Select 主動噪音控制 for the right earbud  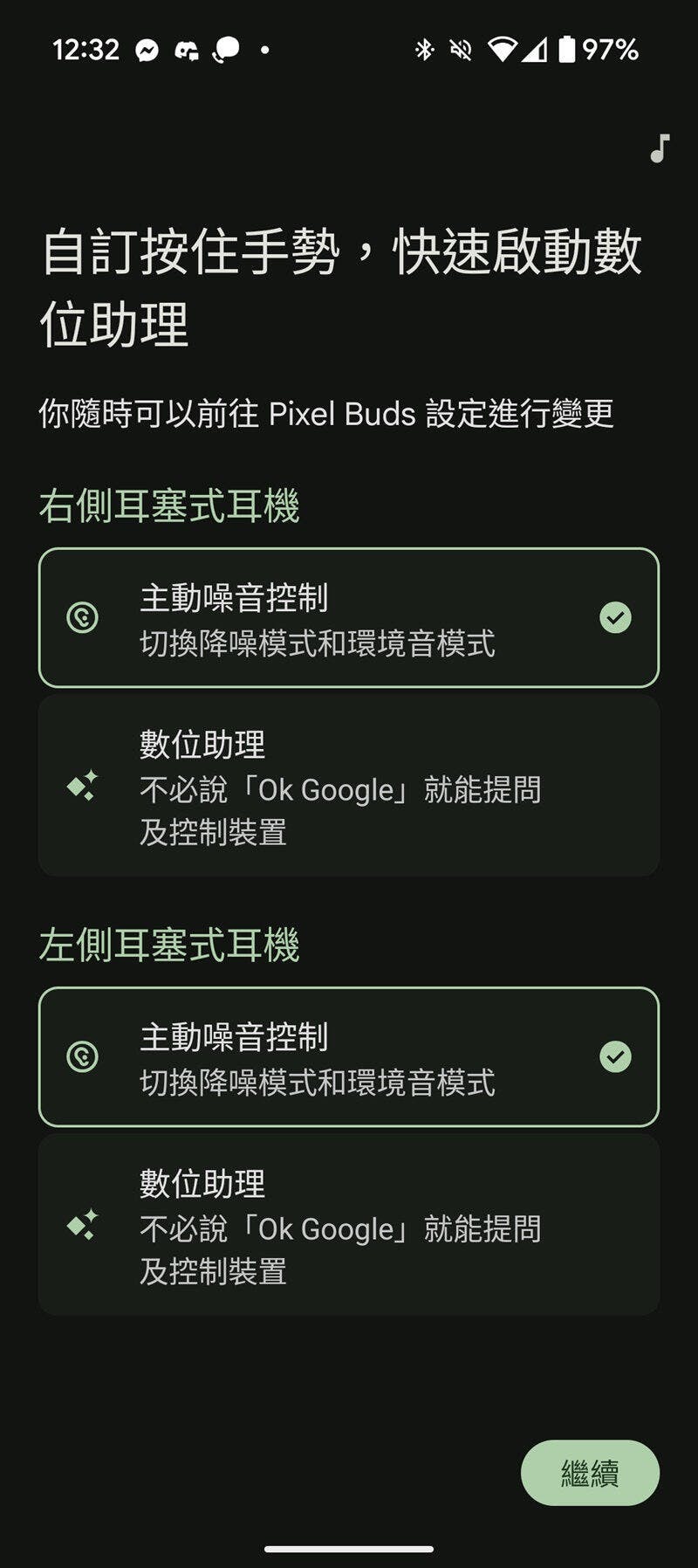click(348, 618)
